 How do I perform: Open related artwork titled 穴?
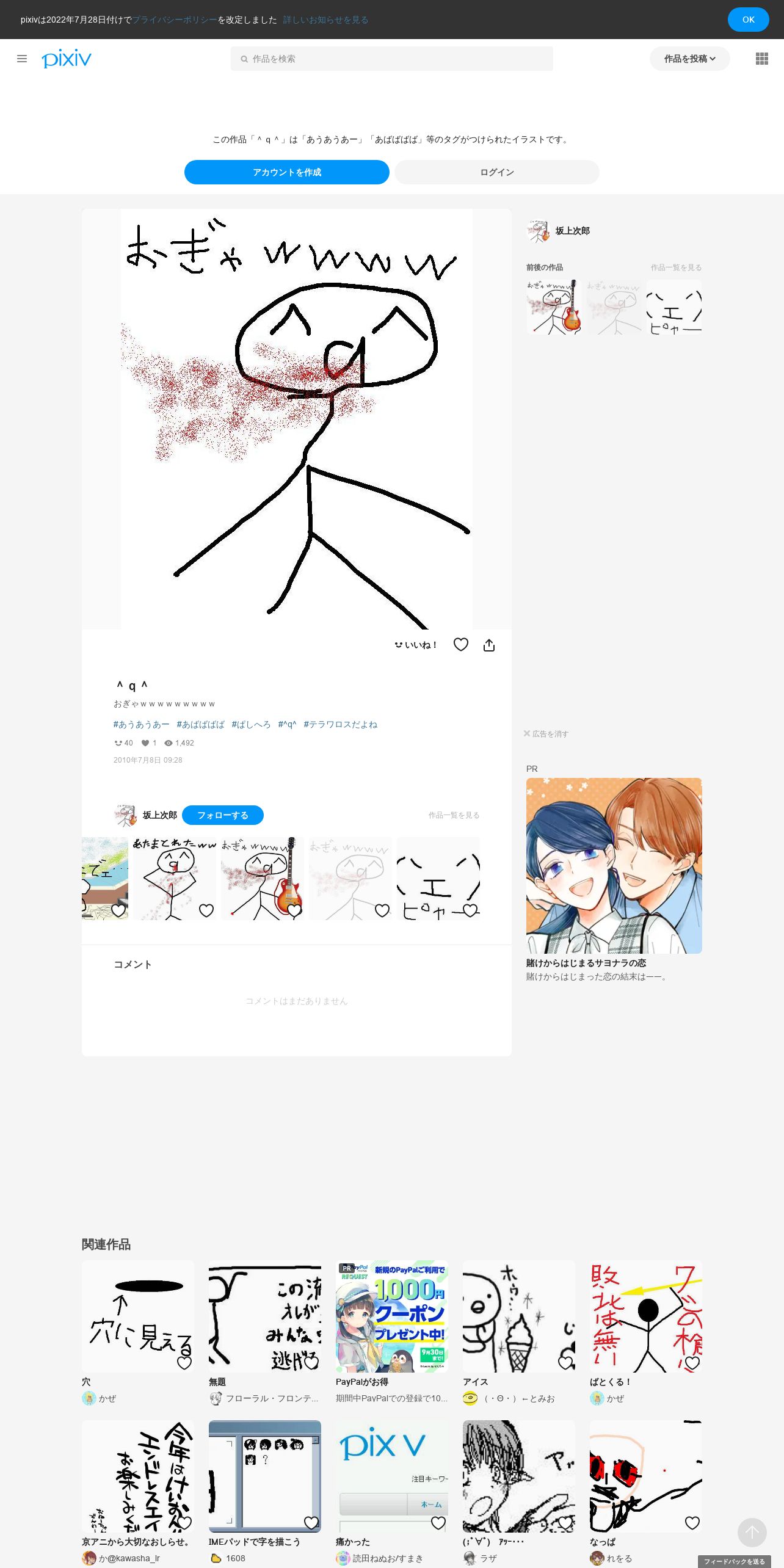click(138, 1316)
